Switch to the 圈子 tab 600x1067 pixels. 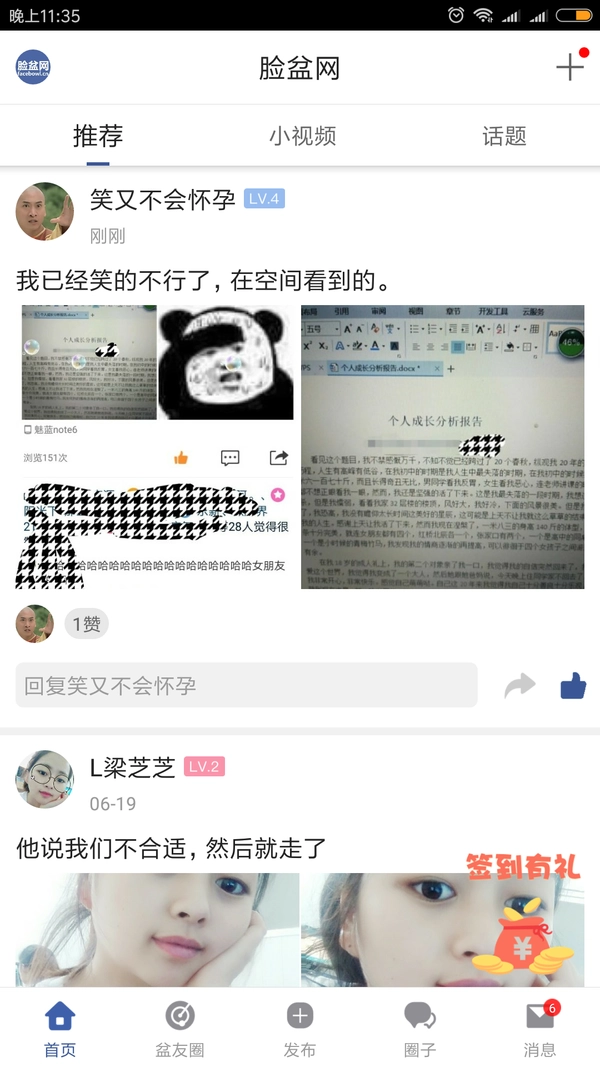click(x=420, y=1029)
